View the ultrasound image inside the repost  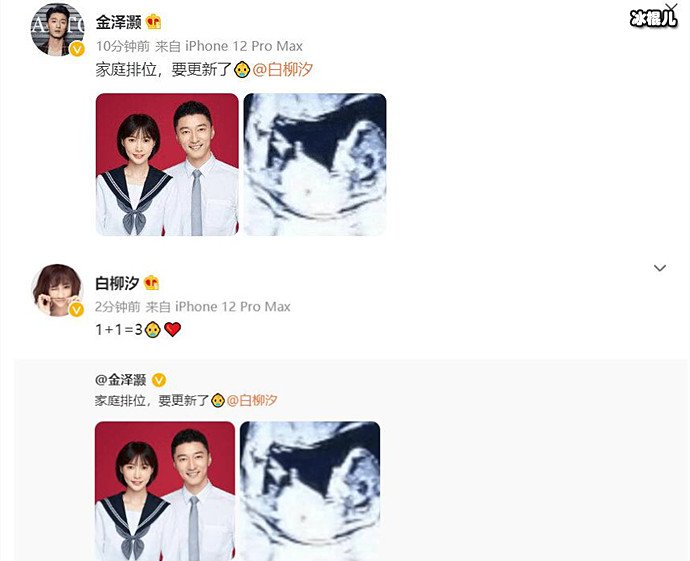tap(309, 490)
